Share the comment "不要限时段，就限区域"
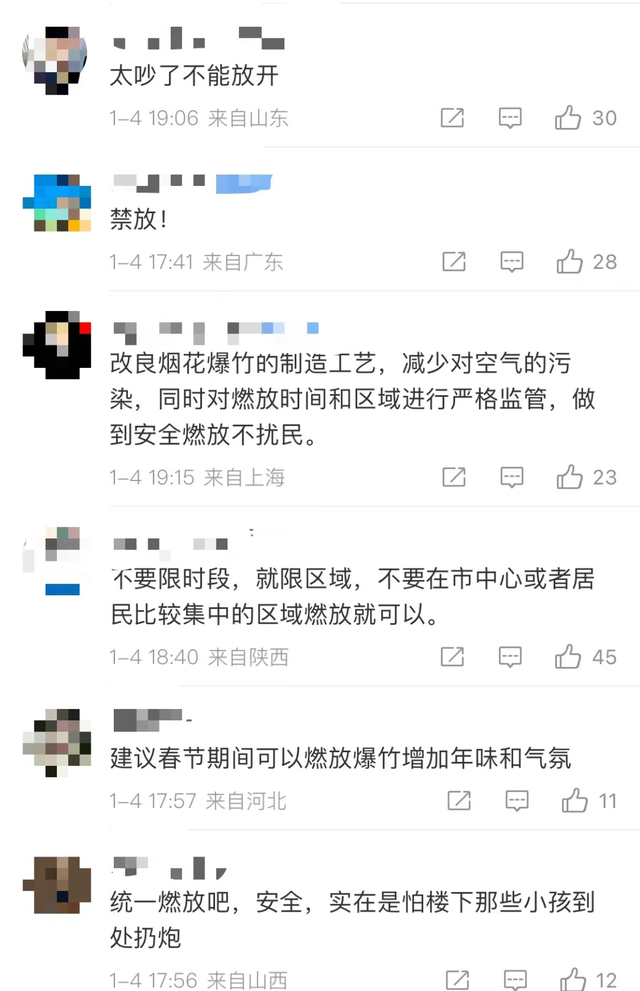640x991 pixels. 452,657
